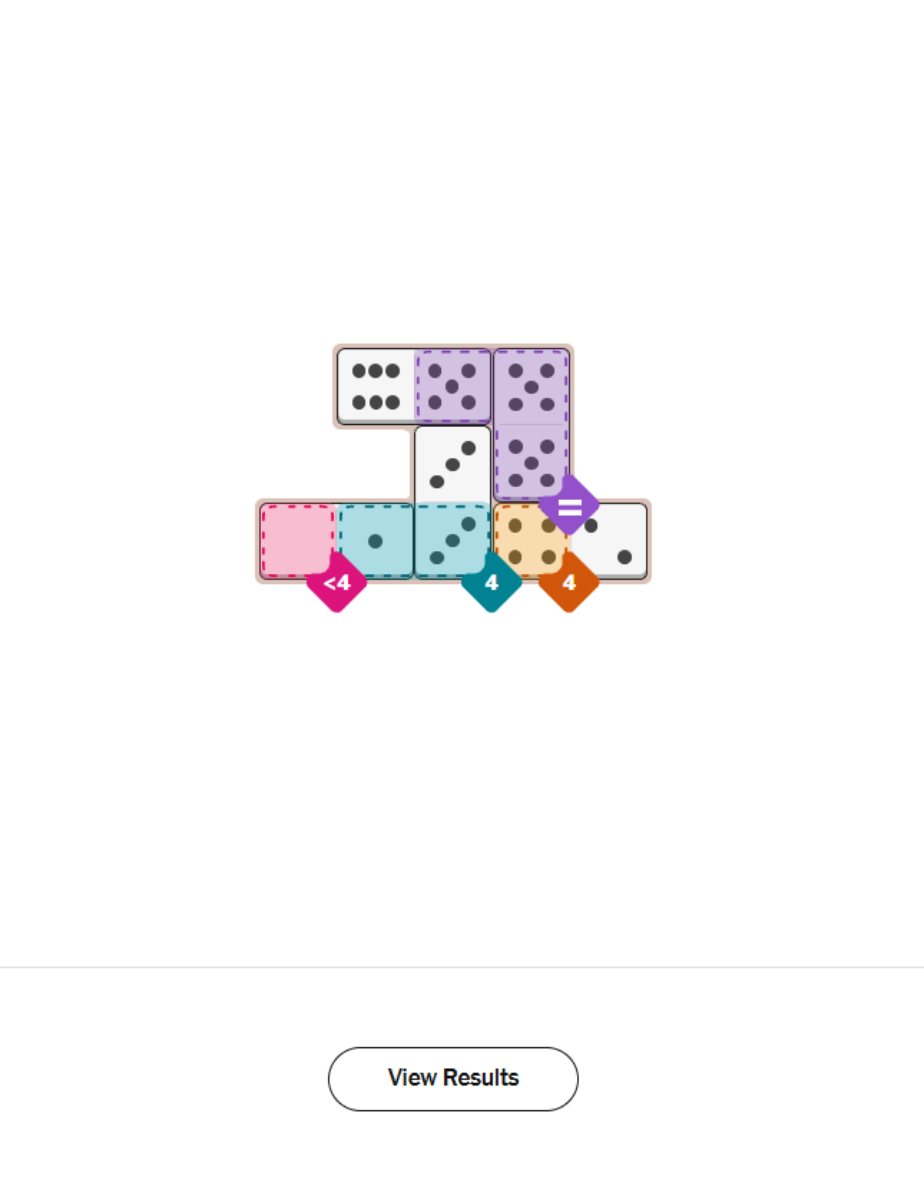Click the teal "4" constraint badge
The width and height of the screenshot is (924, 1200).
(x=491, y=583)
